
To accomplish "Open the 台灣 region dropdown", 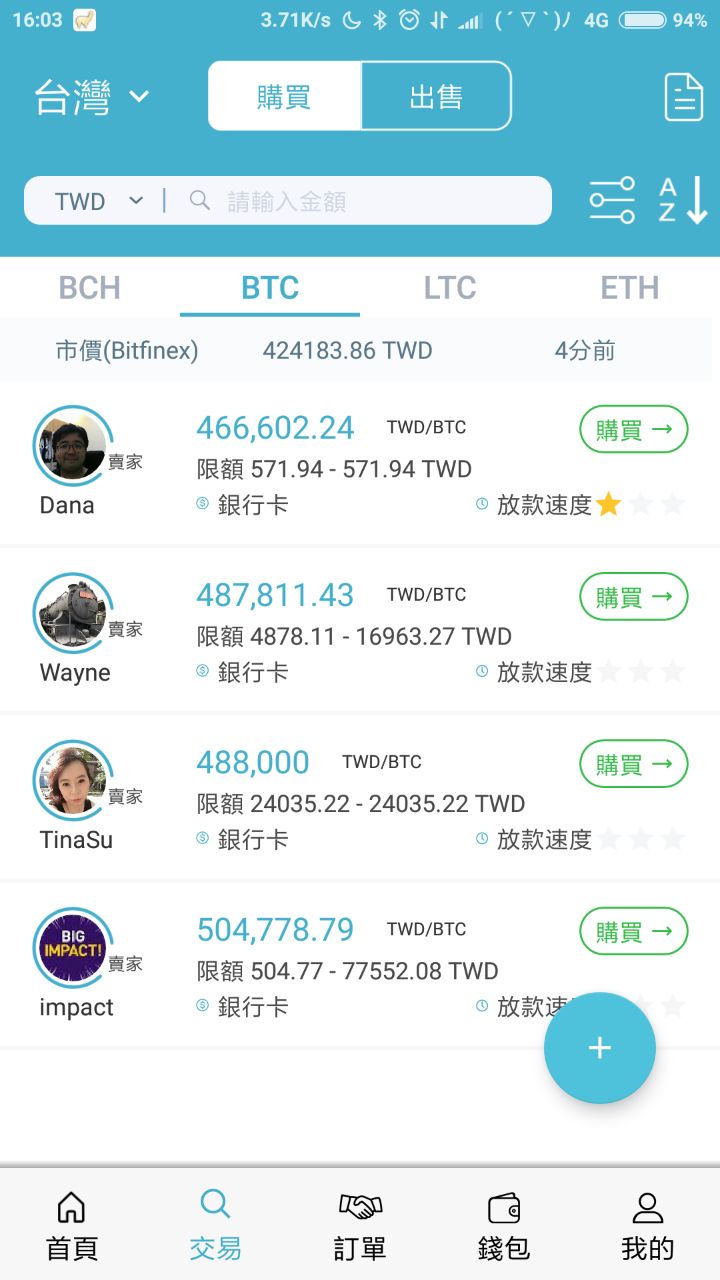I will pos(92,97).
